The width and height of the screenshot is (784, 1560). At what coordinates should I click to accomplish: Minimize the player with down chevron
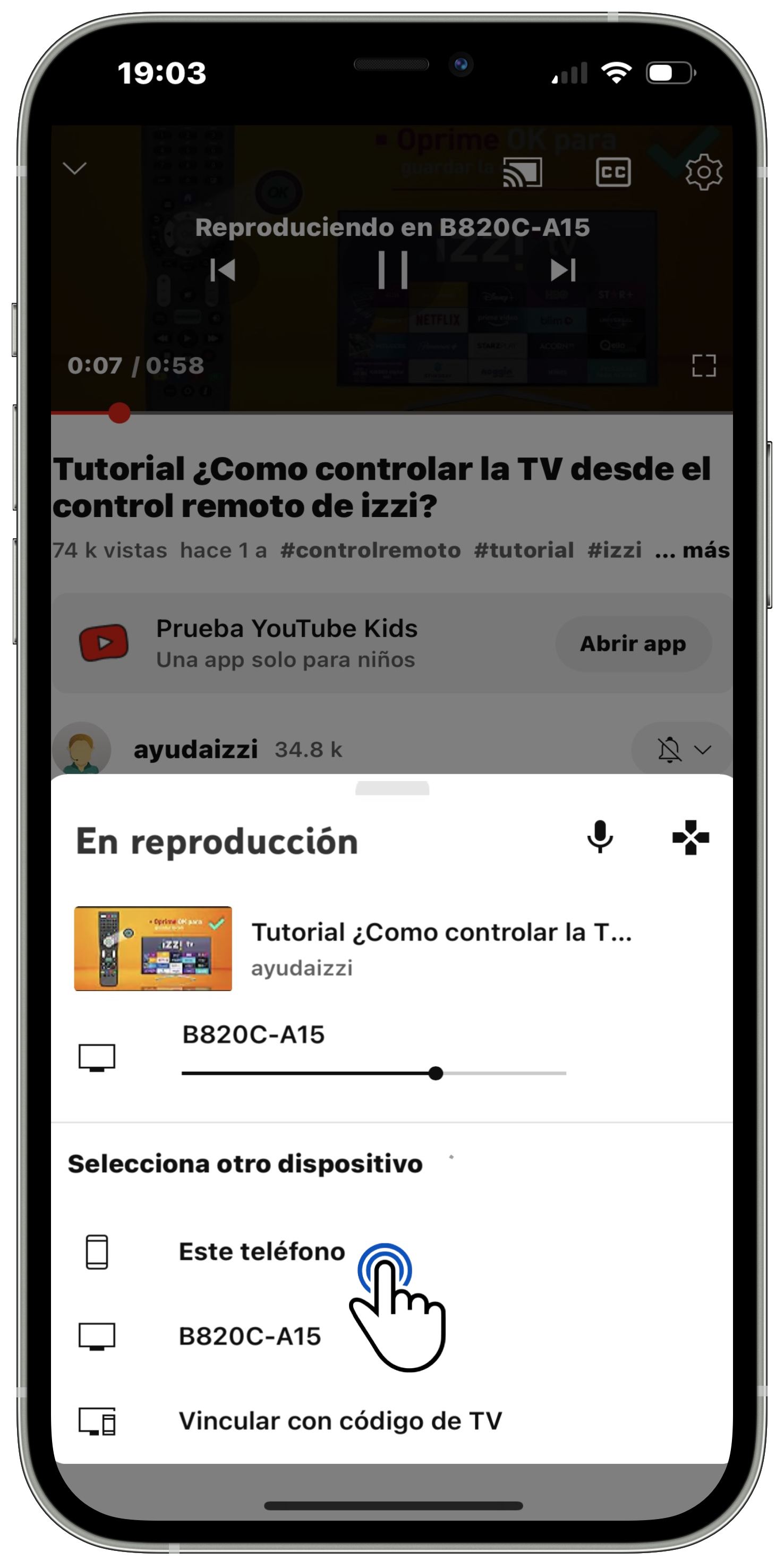click(74, 168)
